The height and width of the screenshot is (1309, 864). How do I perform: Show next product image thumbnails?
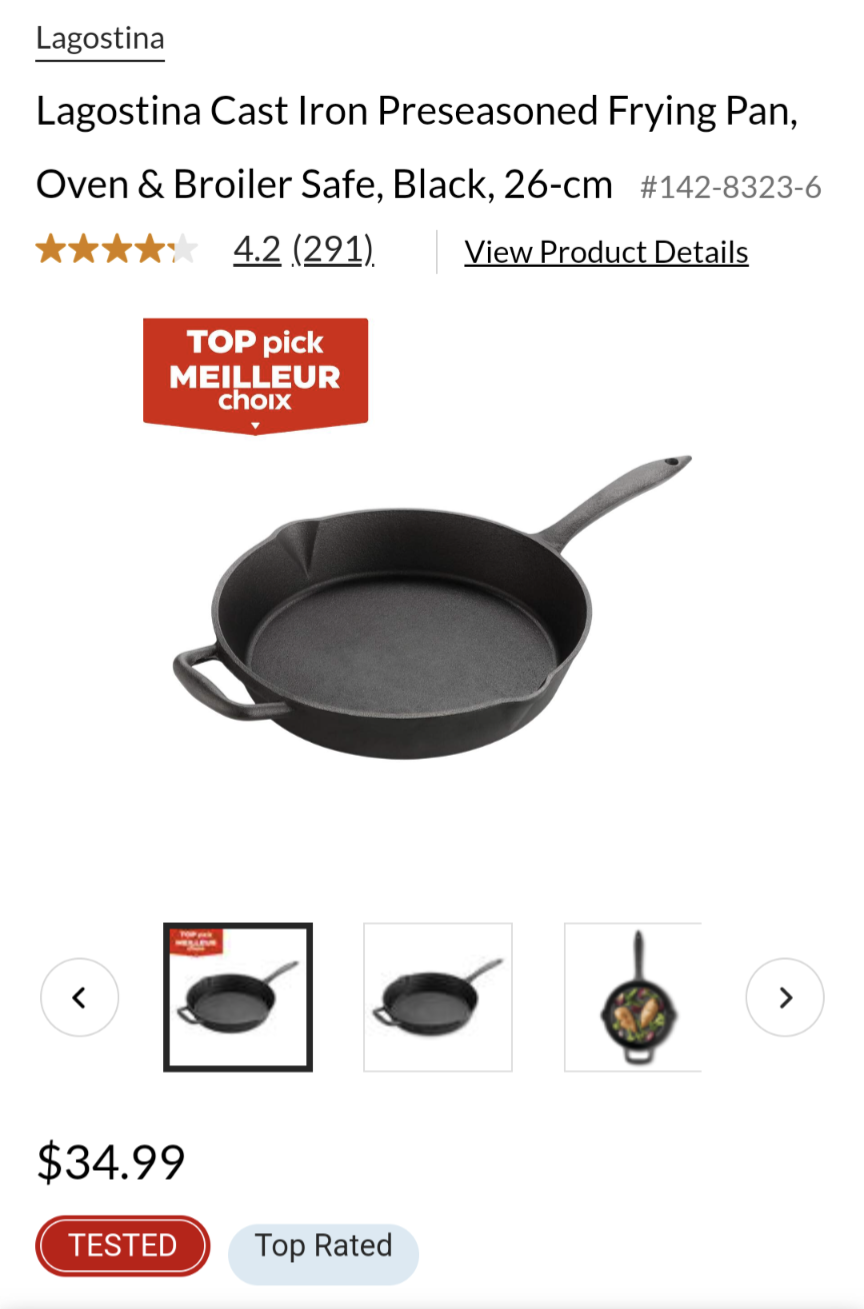[785, 997]
